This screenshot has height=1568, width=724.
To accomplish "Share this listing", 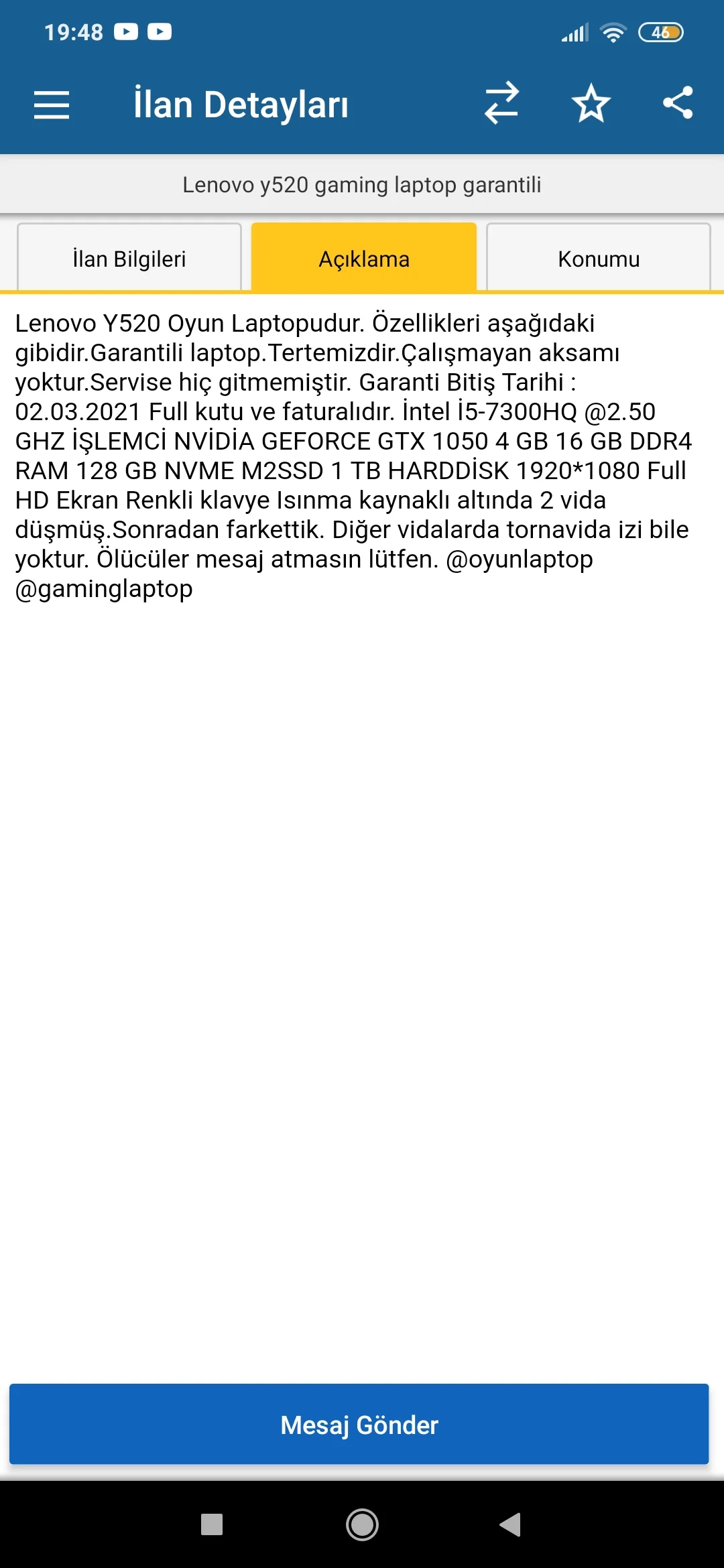I will tap(678, 103).
